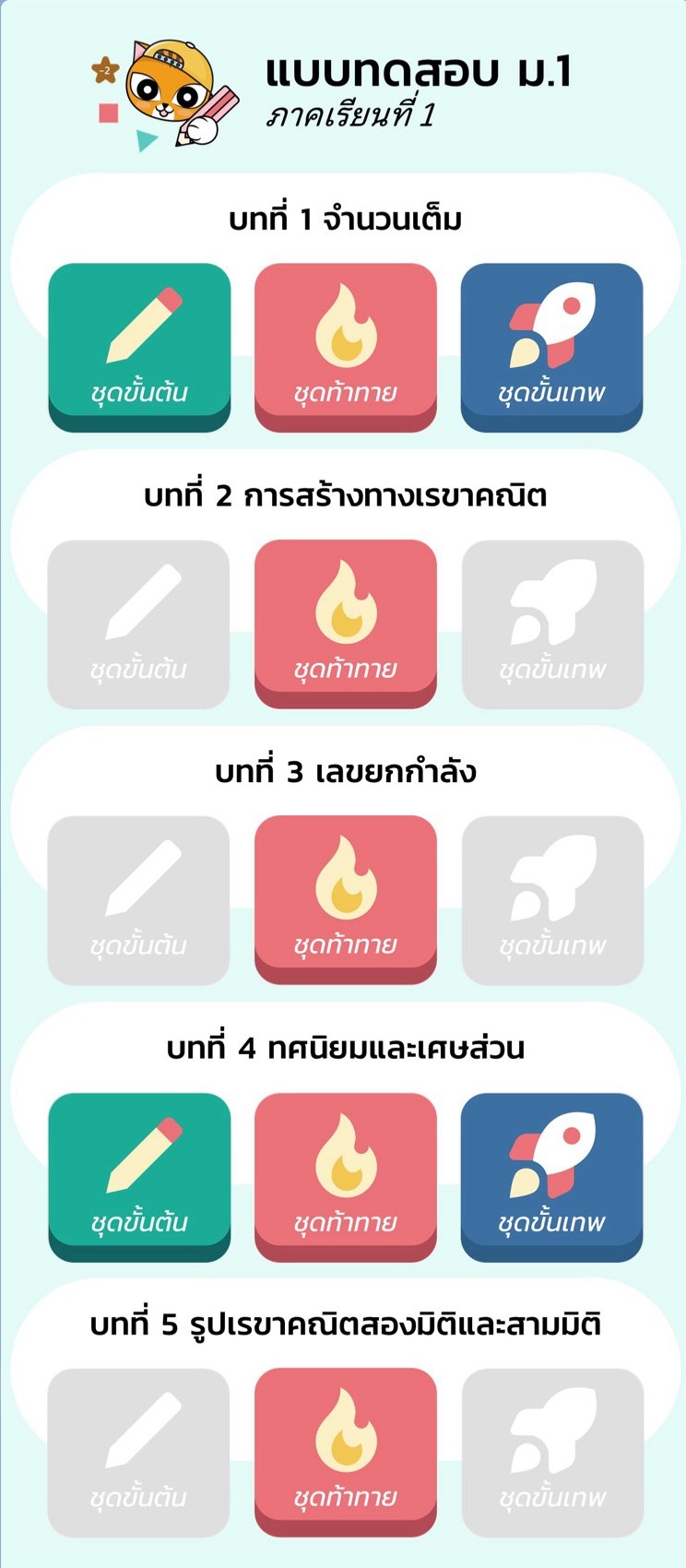Start ชุดท้าทาย for บทที่ 3 เลขยกกำลัง
Image resolution: width=686 pixels, height=1568 pixels.
[x=345, y=898]
